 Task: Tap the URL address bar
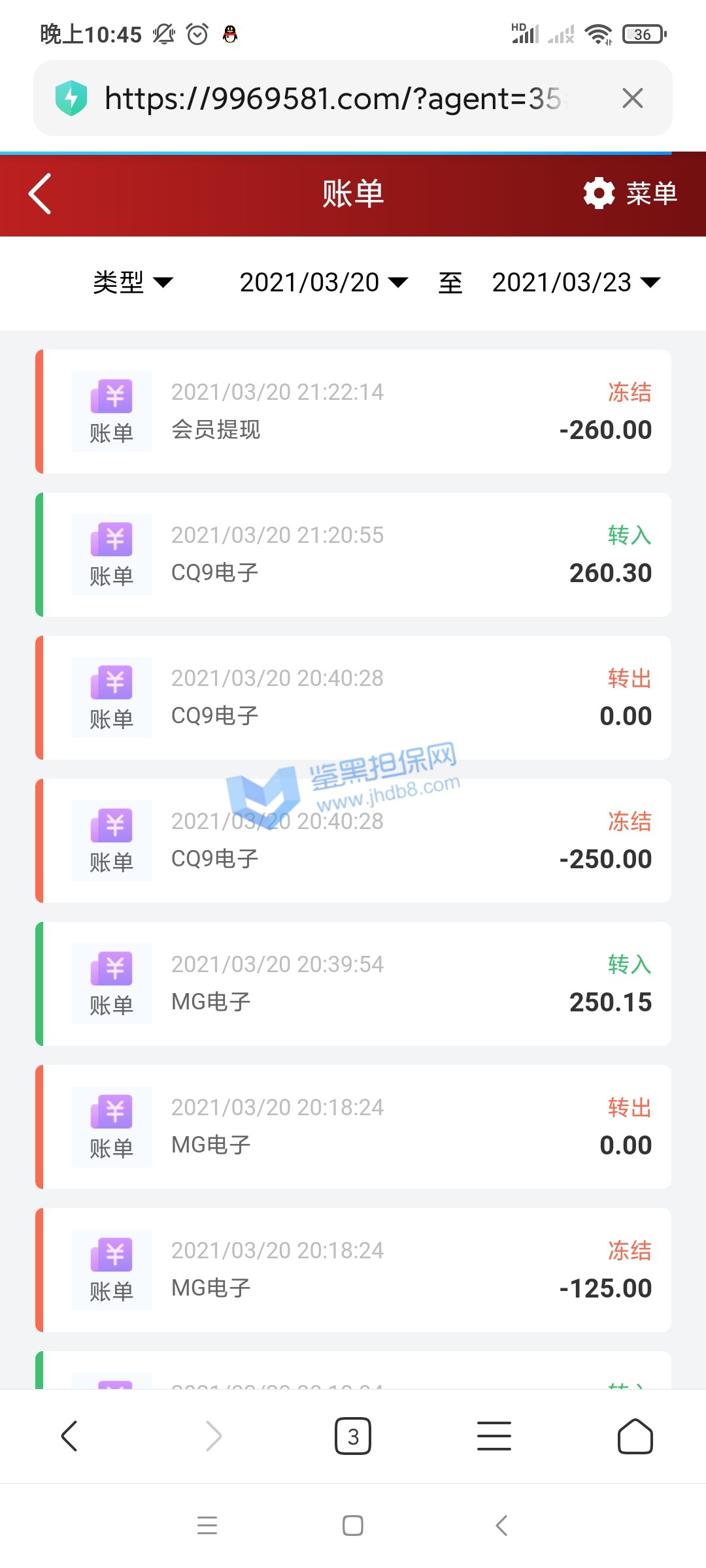pyautogui.click(x=333, y=99)
